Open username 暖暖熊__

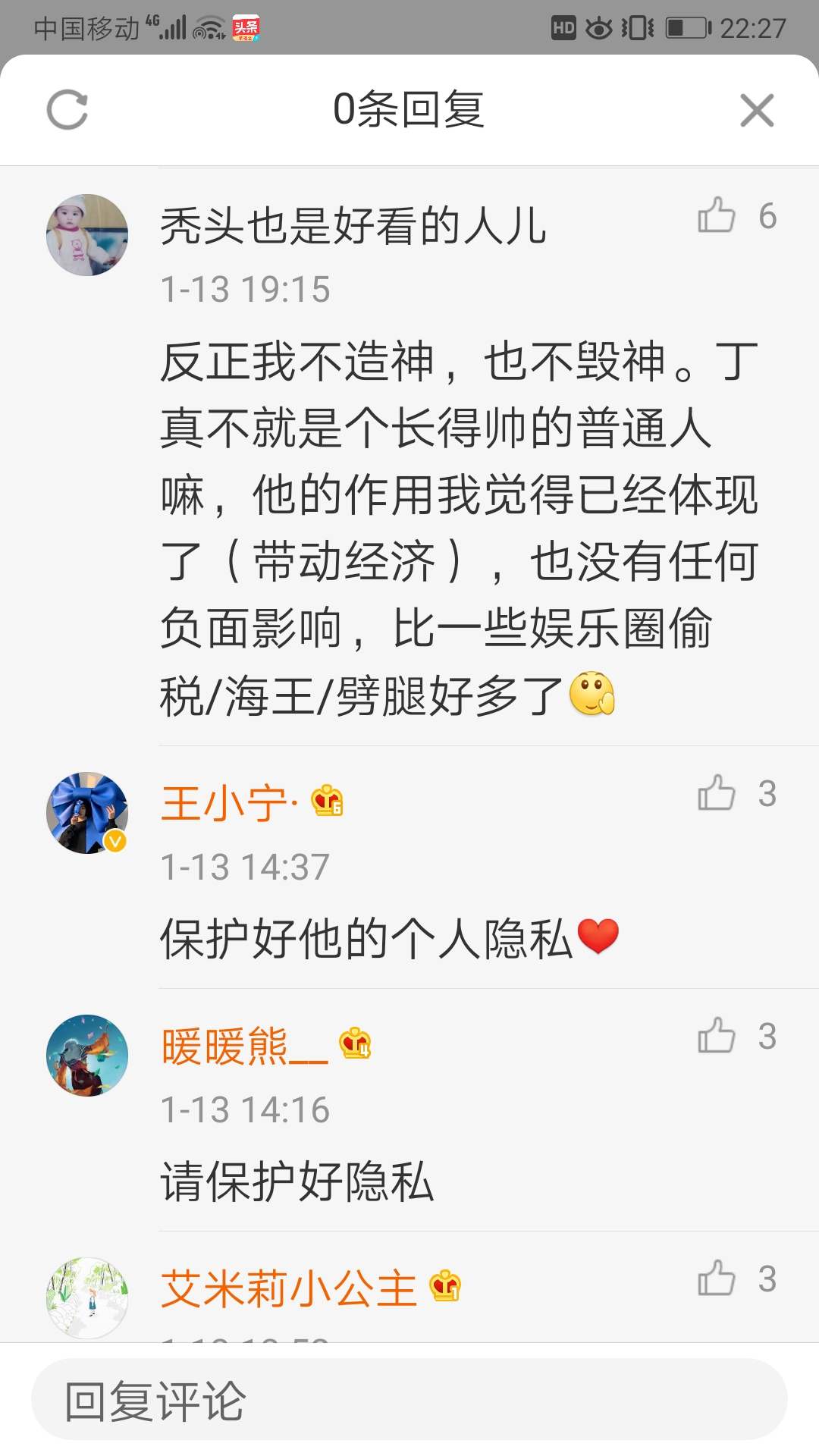244,1046
